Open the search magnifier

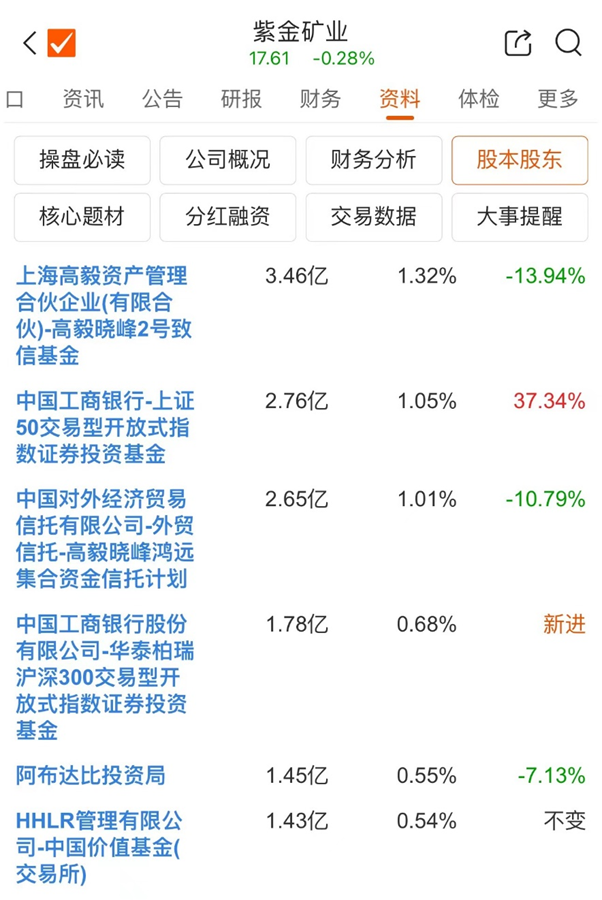pyautogui.click(x=568, y=43)
